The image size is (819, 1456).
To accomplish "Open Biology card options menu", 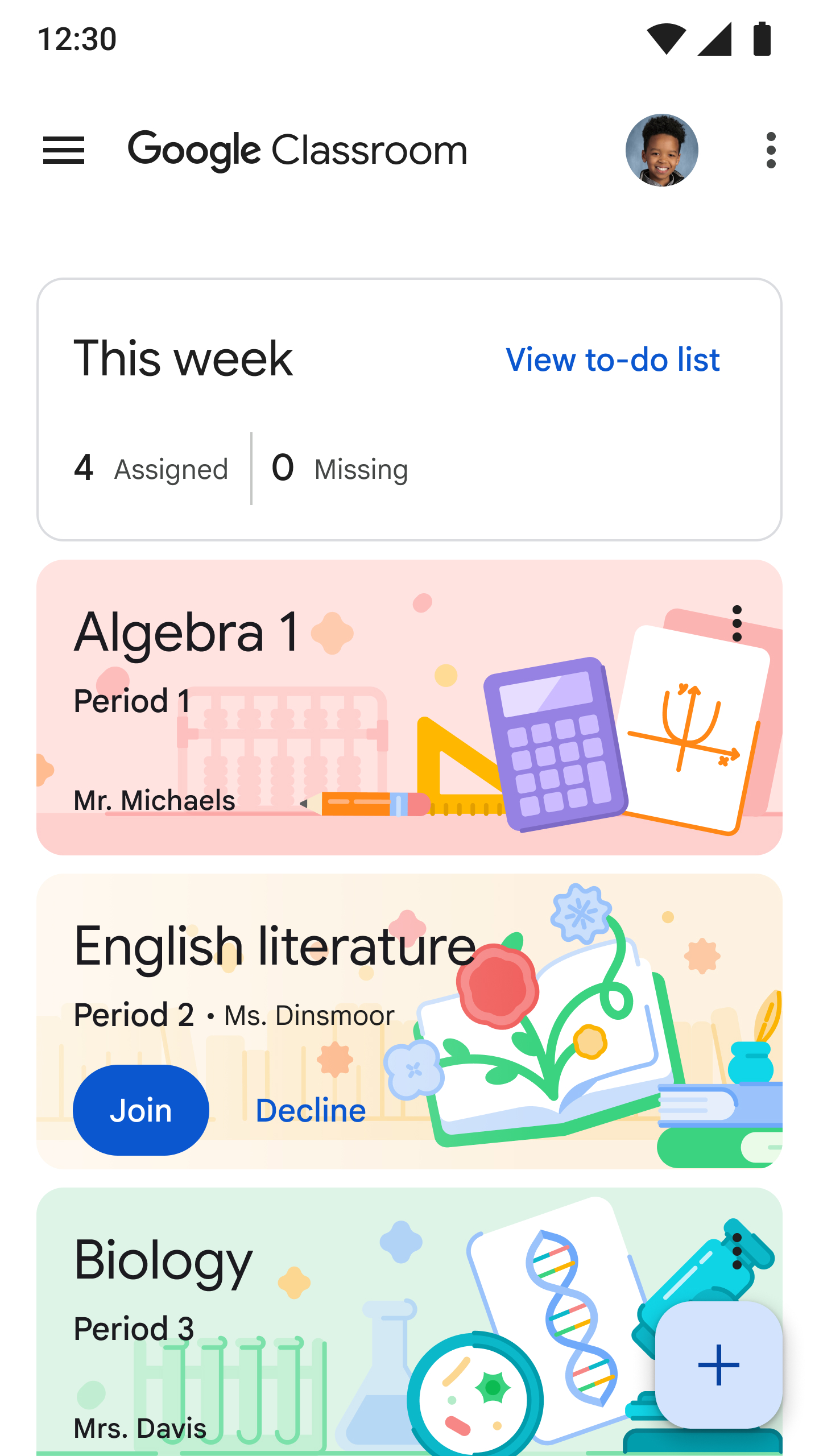I will coord(737,1251).
